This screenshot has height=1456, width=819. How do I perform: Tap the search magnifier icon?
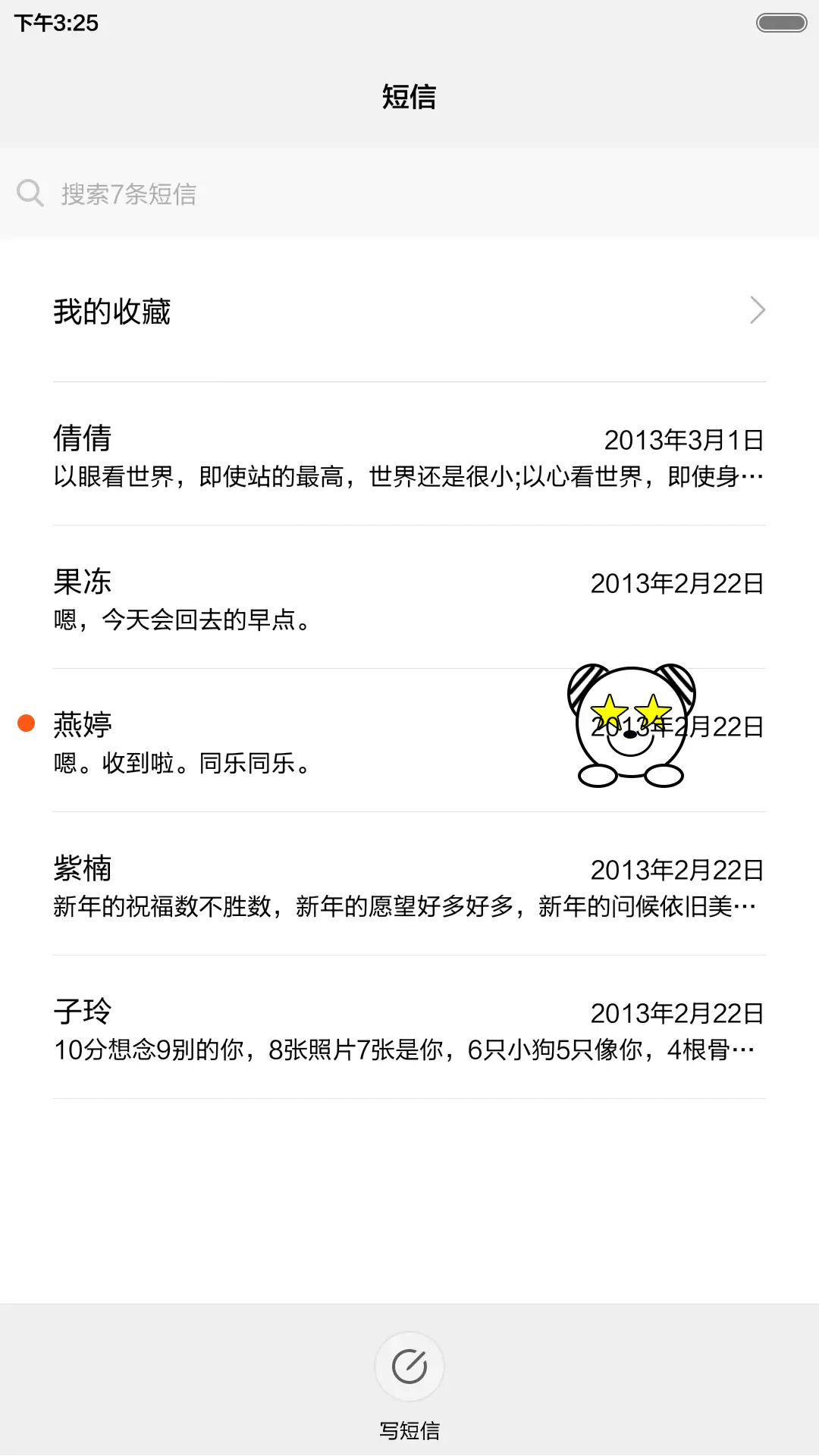pos(30,193)
